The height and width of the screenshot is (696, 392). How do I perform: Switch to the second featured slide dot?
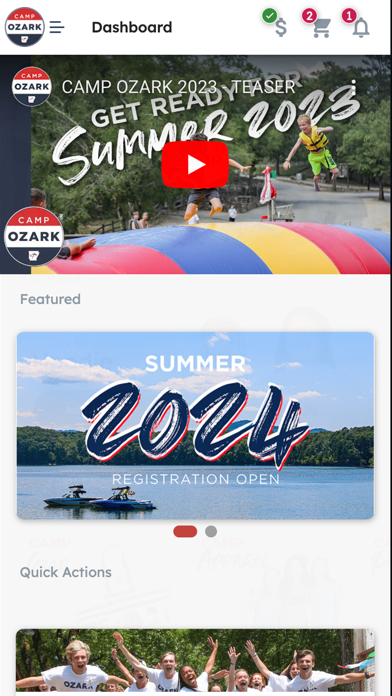[211, 531]
